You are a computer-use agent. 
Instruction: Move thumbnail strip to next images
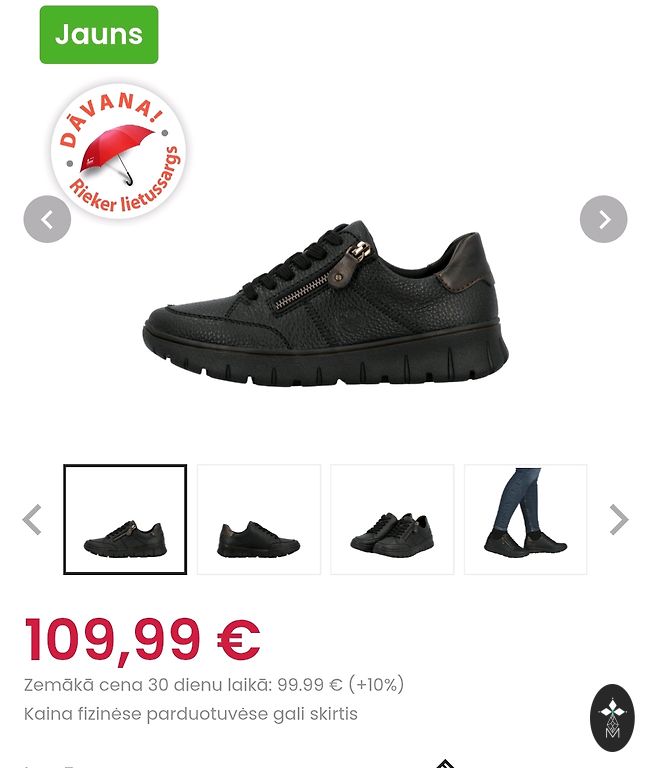click(x=619, y=520)
